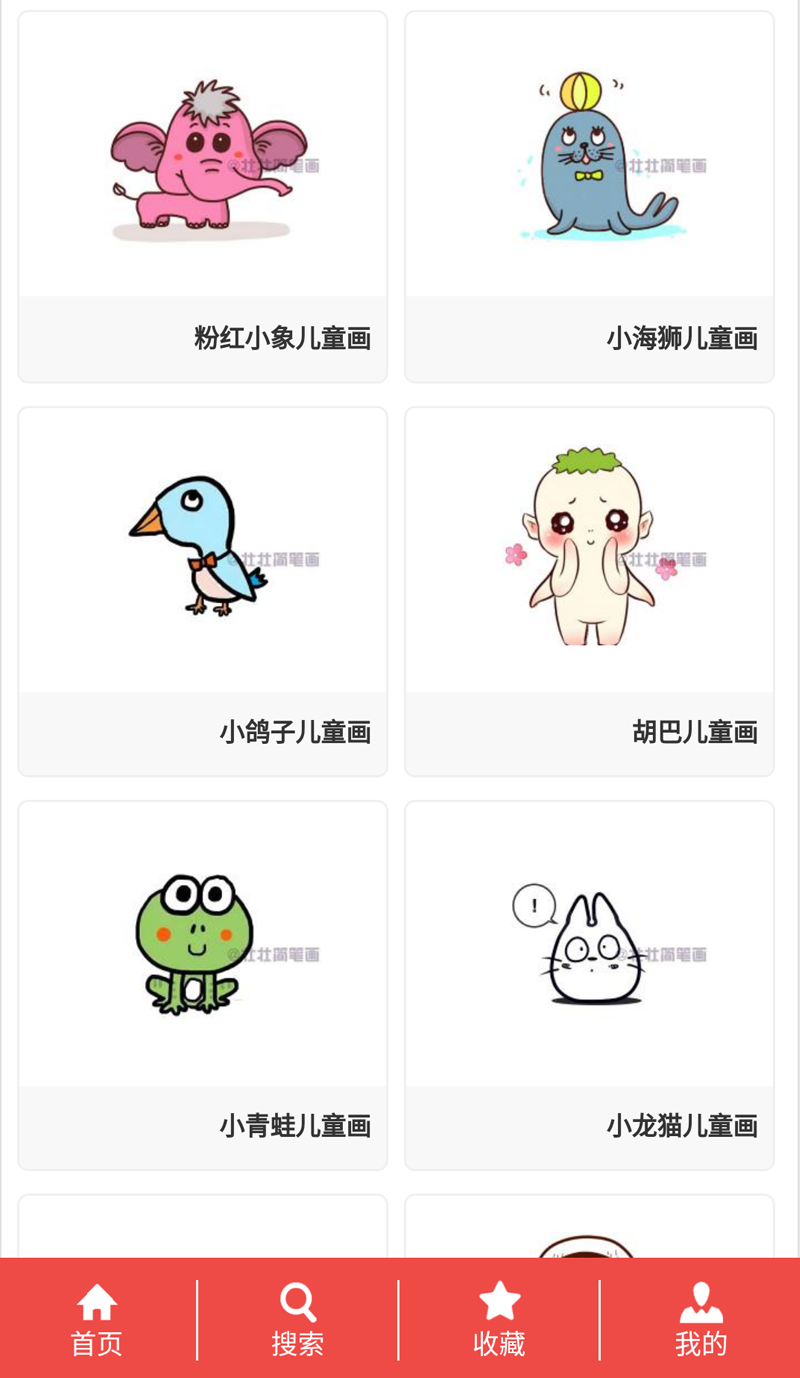Open favorites via the 收藏 star icon

[500, 1300]
